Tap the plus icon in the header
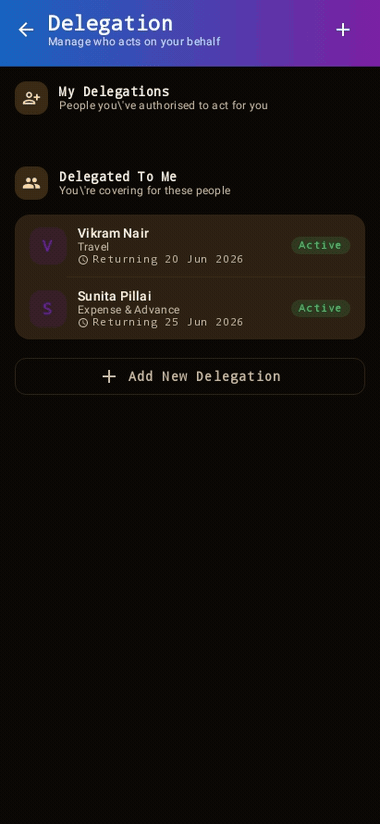 point(343,30)
